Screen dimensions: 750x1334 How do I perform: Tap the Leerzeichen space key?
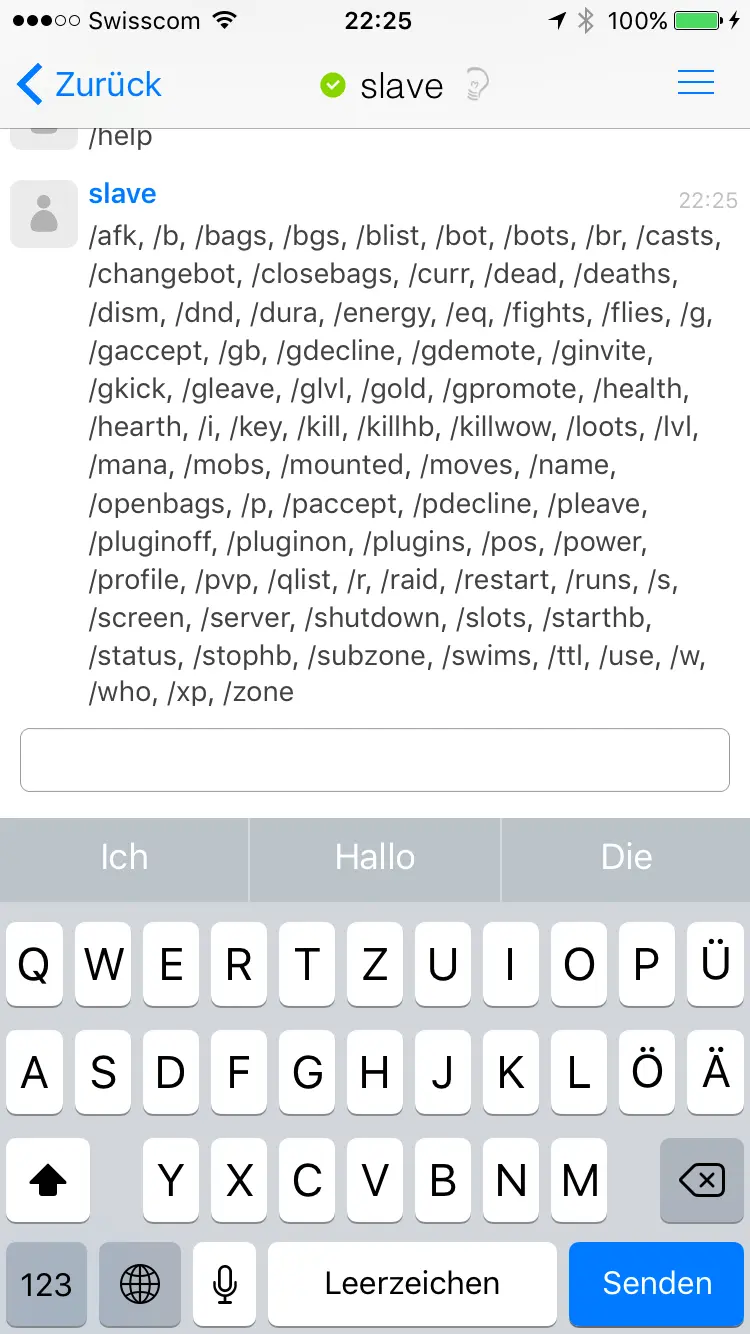click(412, 1284)
